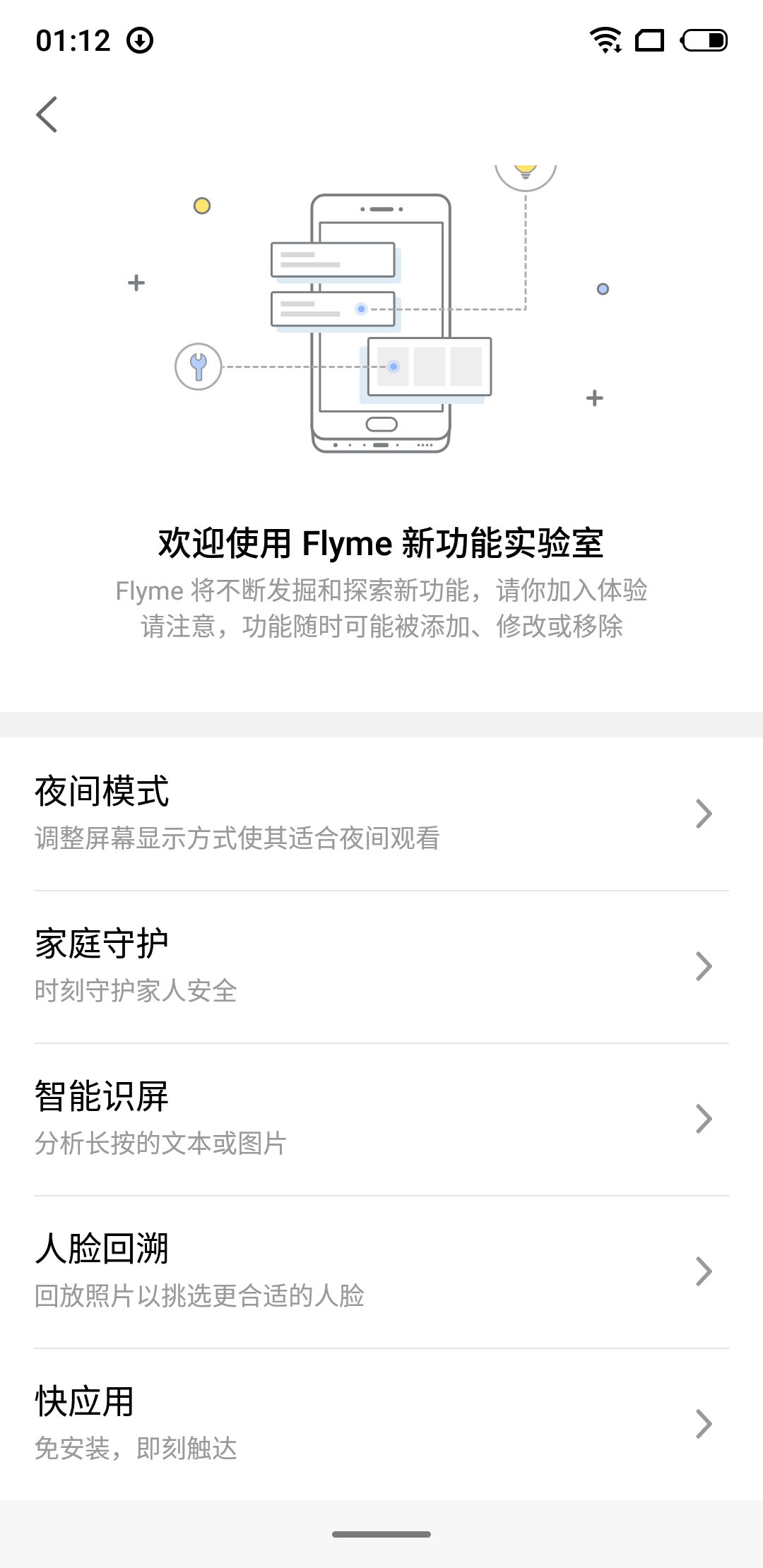Open the 家庭守护 option

point(381,966)
